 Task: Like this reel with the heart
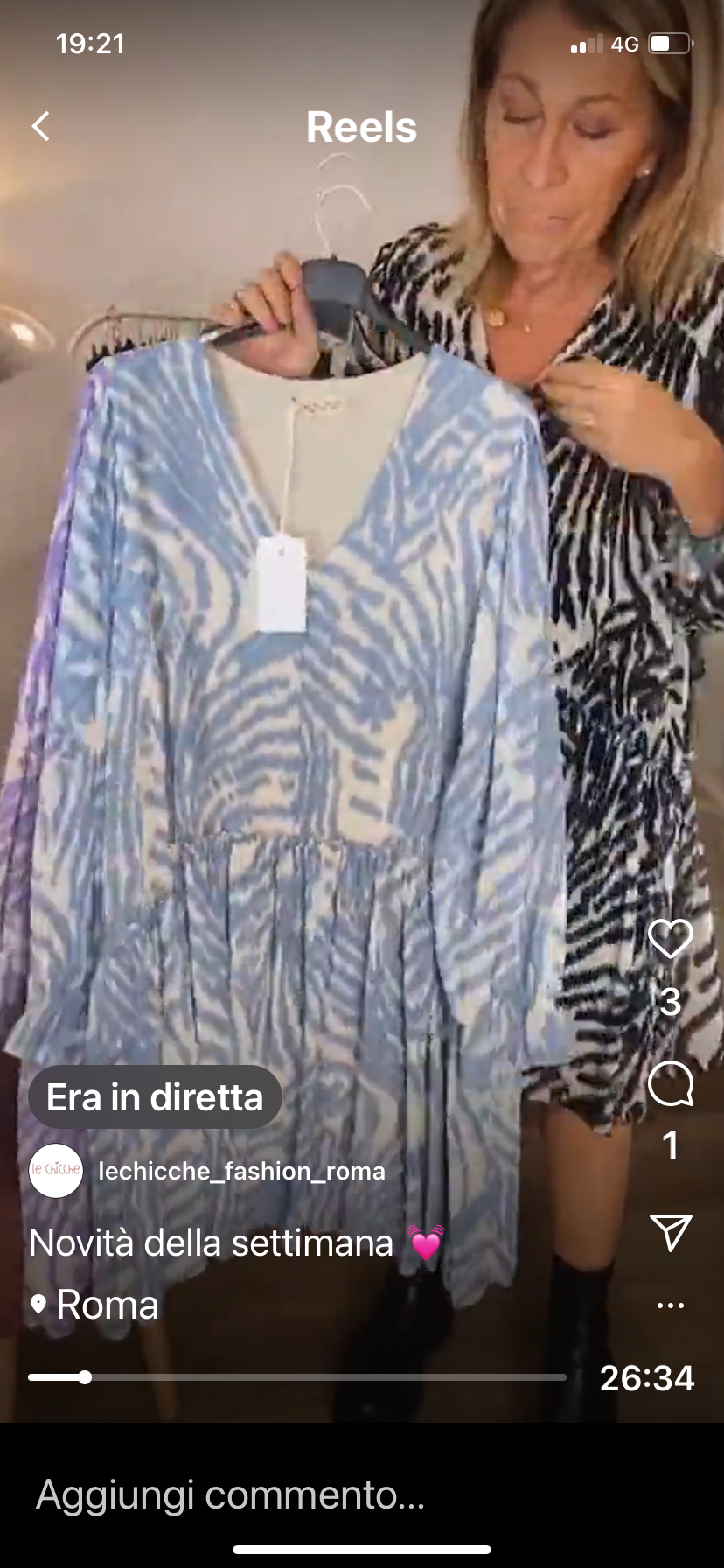coord(670,939)
